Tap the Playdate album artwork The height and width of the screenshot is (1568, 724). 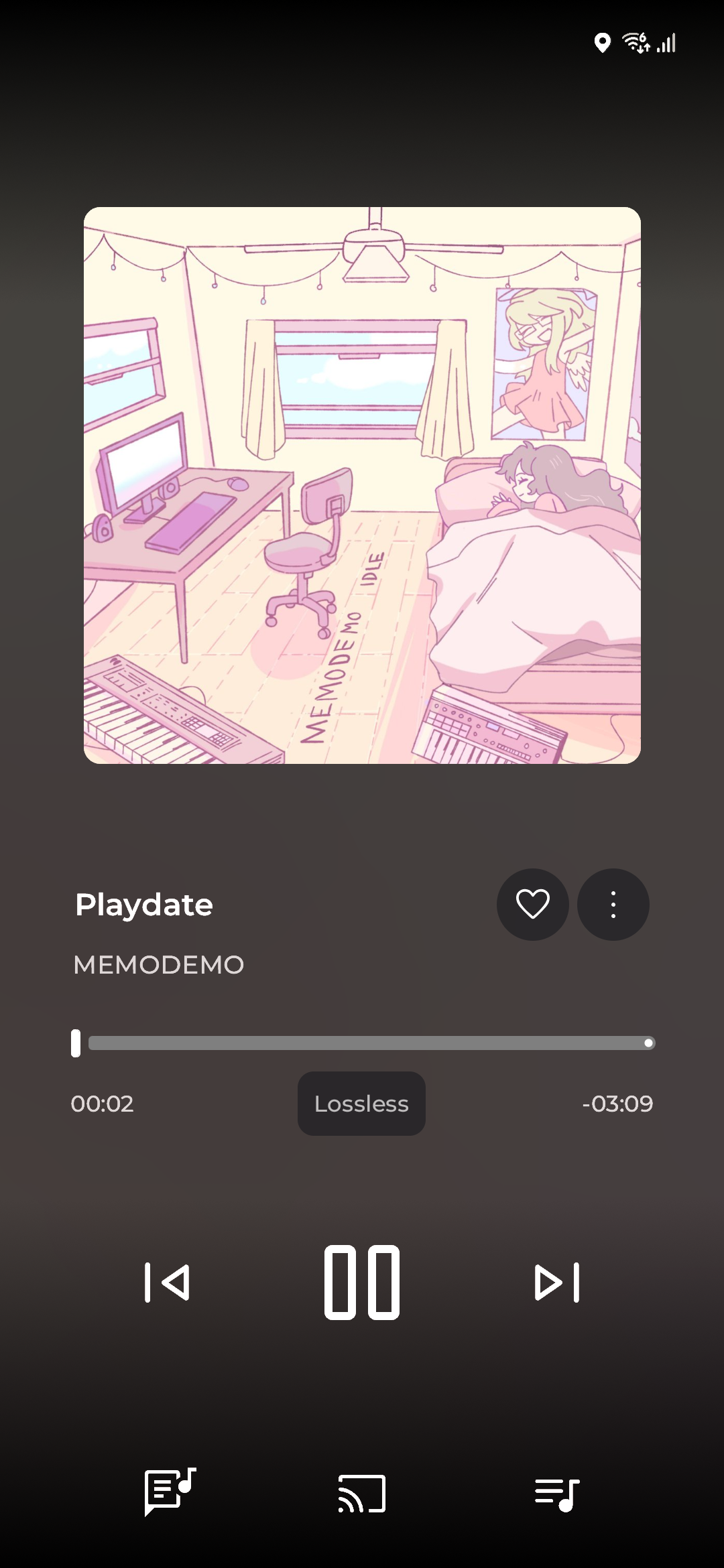(x=362, y=485)
